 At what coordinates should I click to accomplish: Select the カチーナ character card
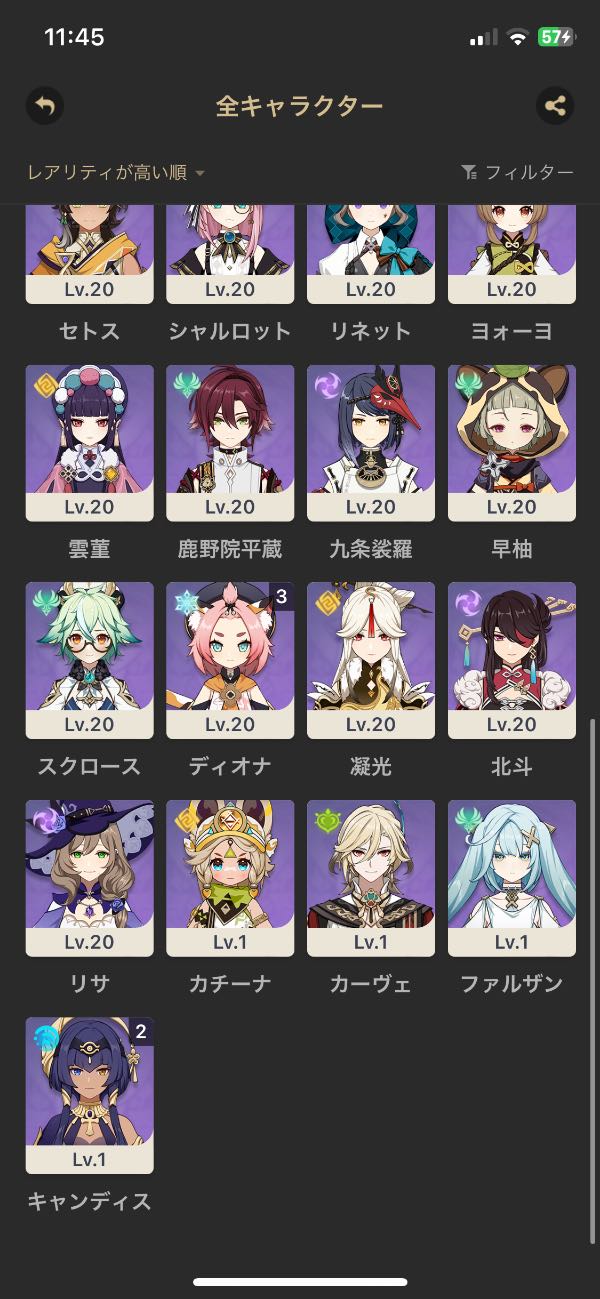coord(230,877)
